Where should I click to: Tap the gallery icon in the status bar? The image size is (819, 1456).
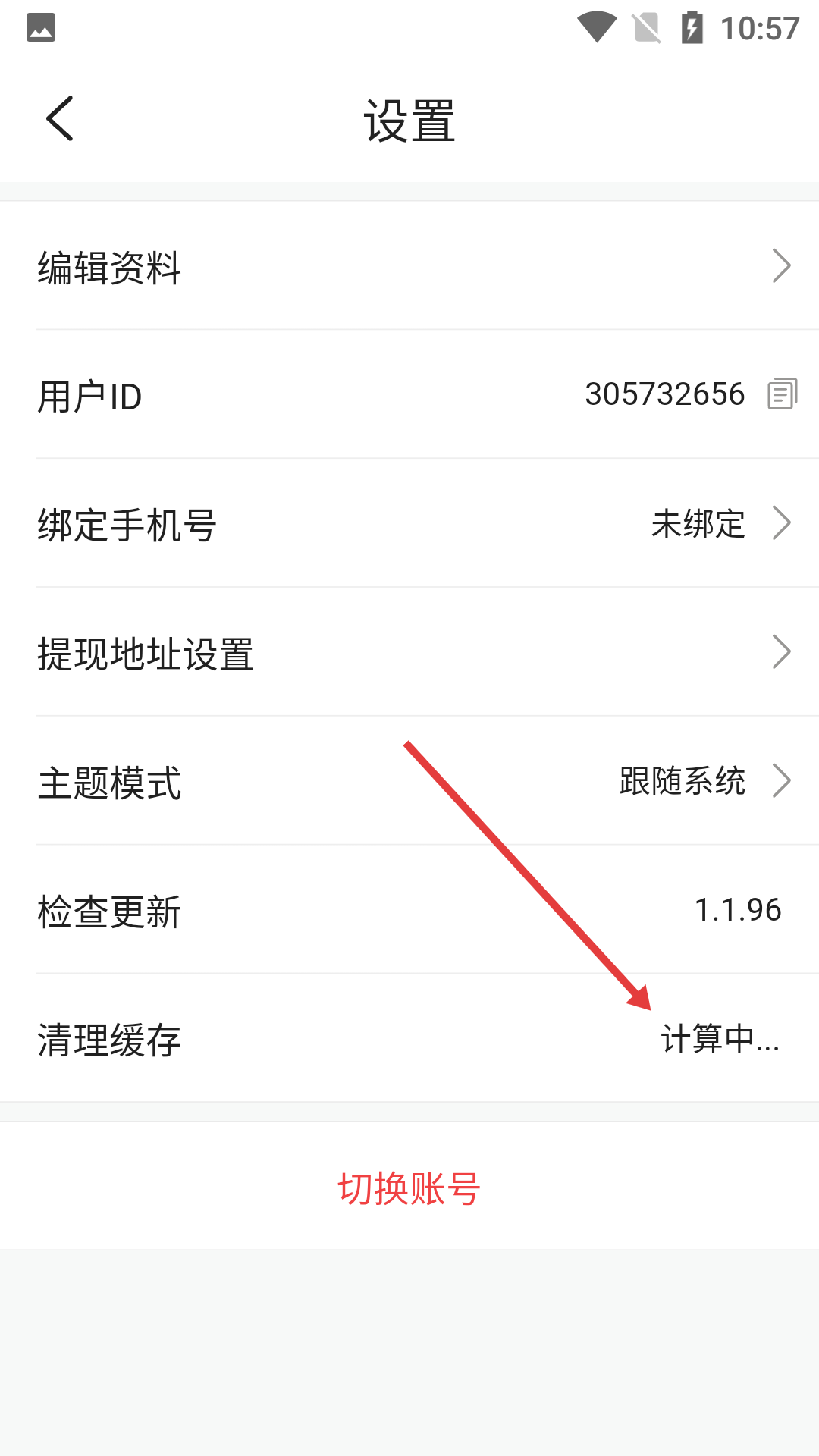pos(42,25)
